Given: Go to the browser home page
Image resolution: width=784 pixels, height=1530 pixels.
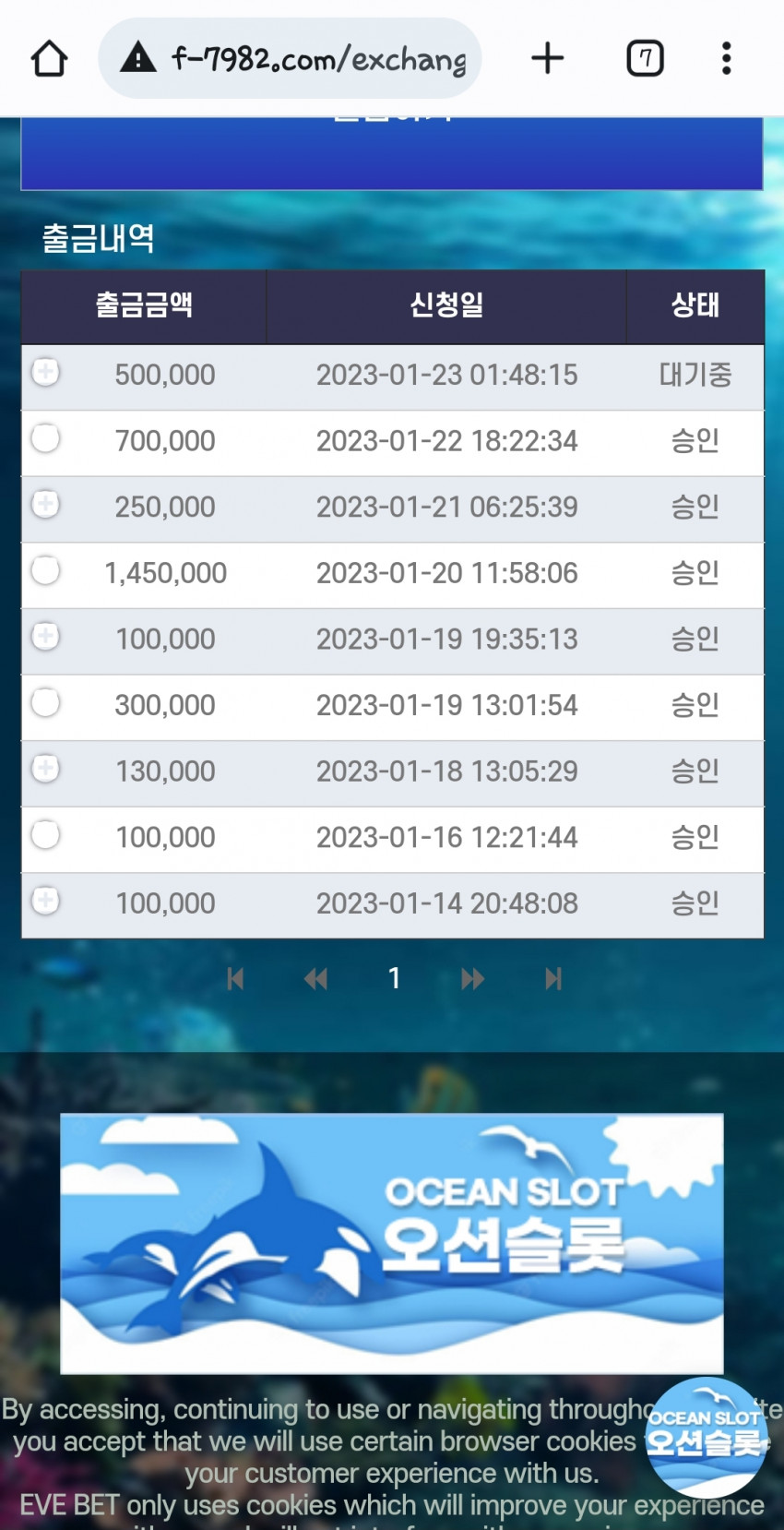Looking at the screenshot, I should [x=49, y=58].
